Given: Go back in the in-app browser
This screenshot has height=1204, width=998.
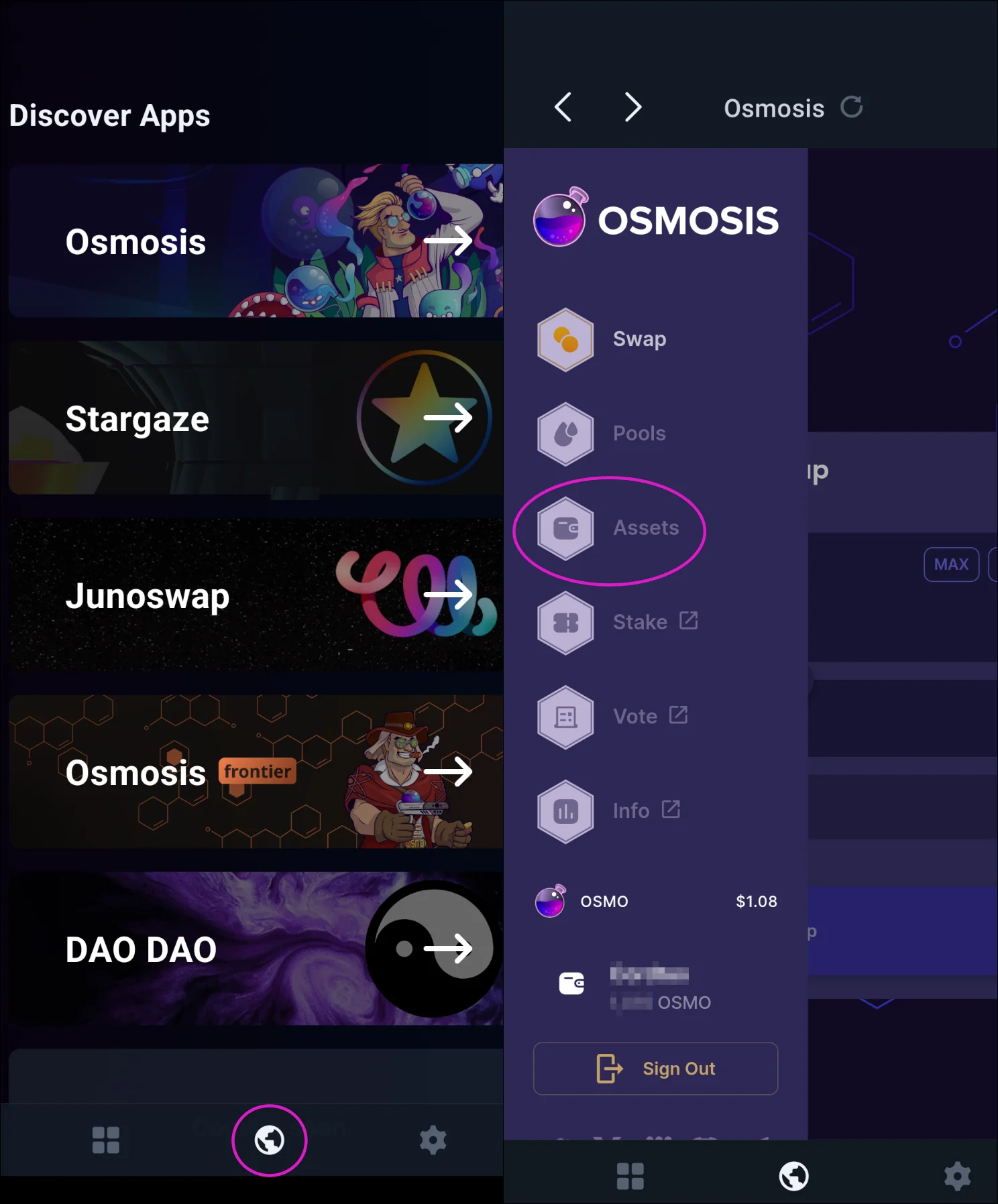Looking at the screenshot, I should click(563, 107).
